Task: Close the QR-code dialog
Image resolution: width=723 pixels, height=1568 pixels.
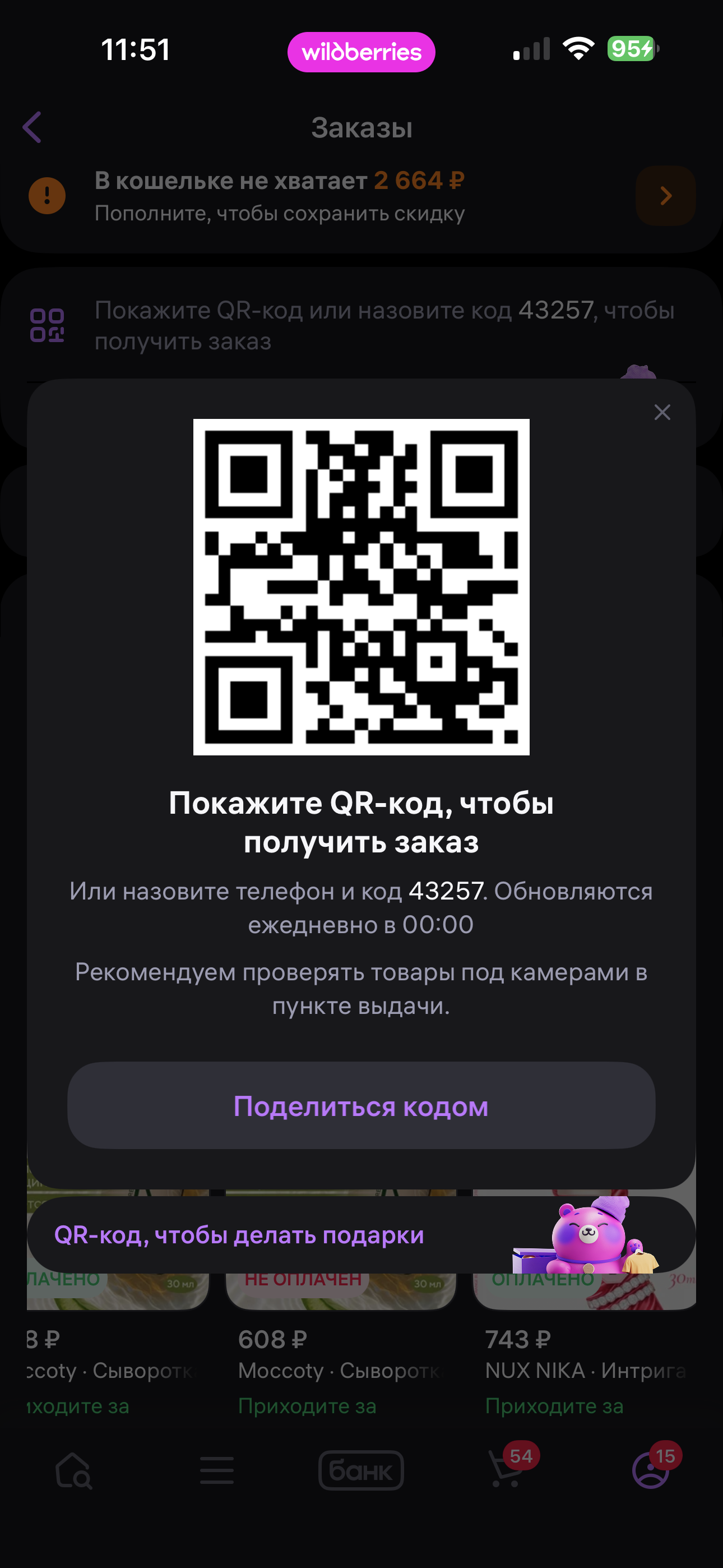Action: 661,412
